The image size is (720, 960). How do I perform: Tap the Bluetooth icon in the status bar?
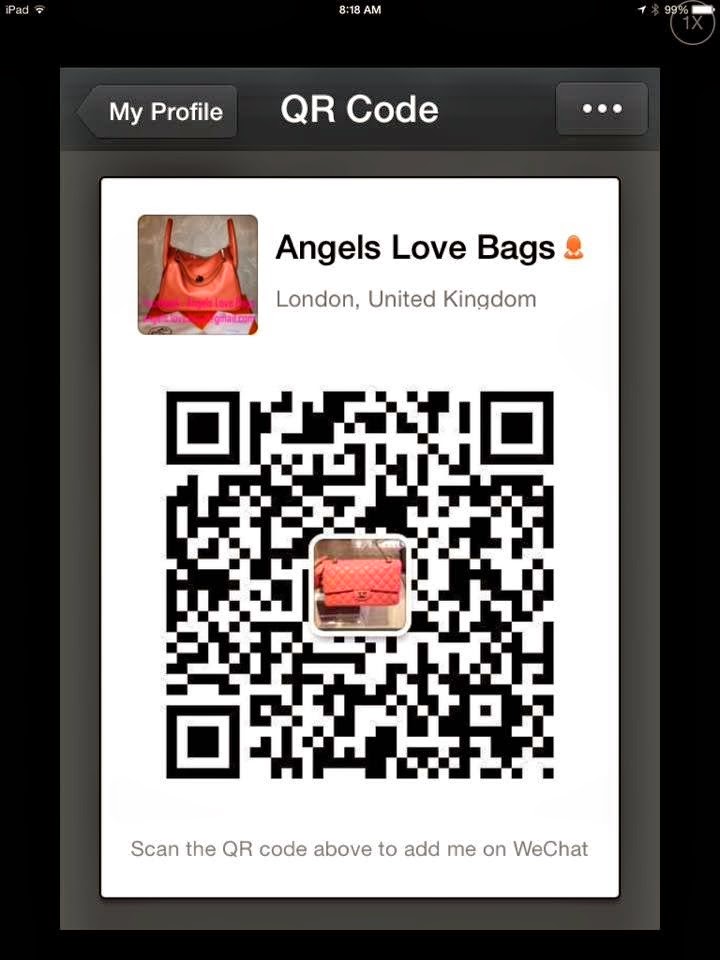click(x=658, y=10)
